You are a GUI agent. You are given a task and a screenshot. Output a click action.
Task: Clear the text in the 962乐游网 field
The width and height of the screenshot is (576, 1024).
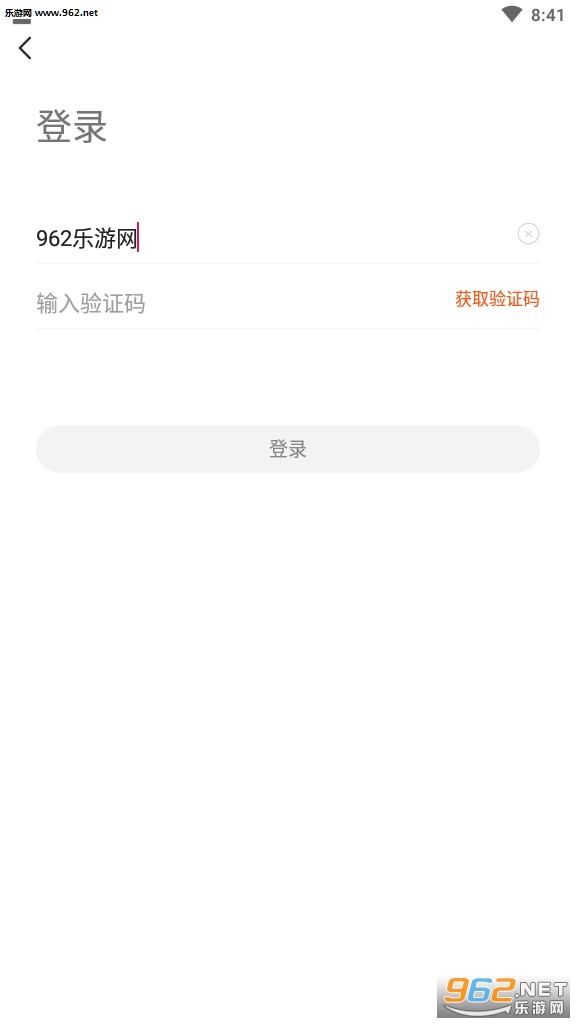pyautogui.click(x=528, y=234)
